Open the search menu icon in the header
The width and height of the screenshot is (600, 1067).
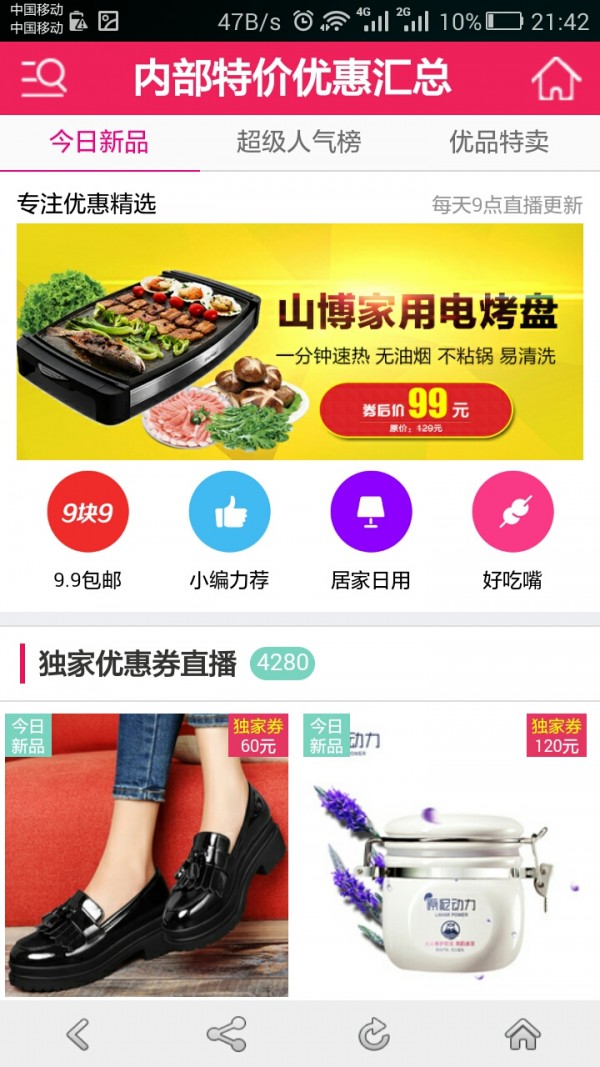pyautogui.click(x=44, y=78)
